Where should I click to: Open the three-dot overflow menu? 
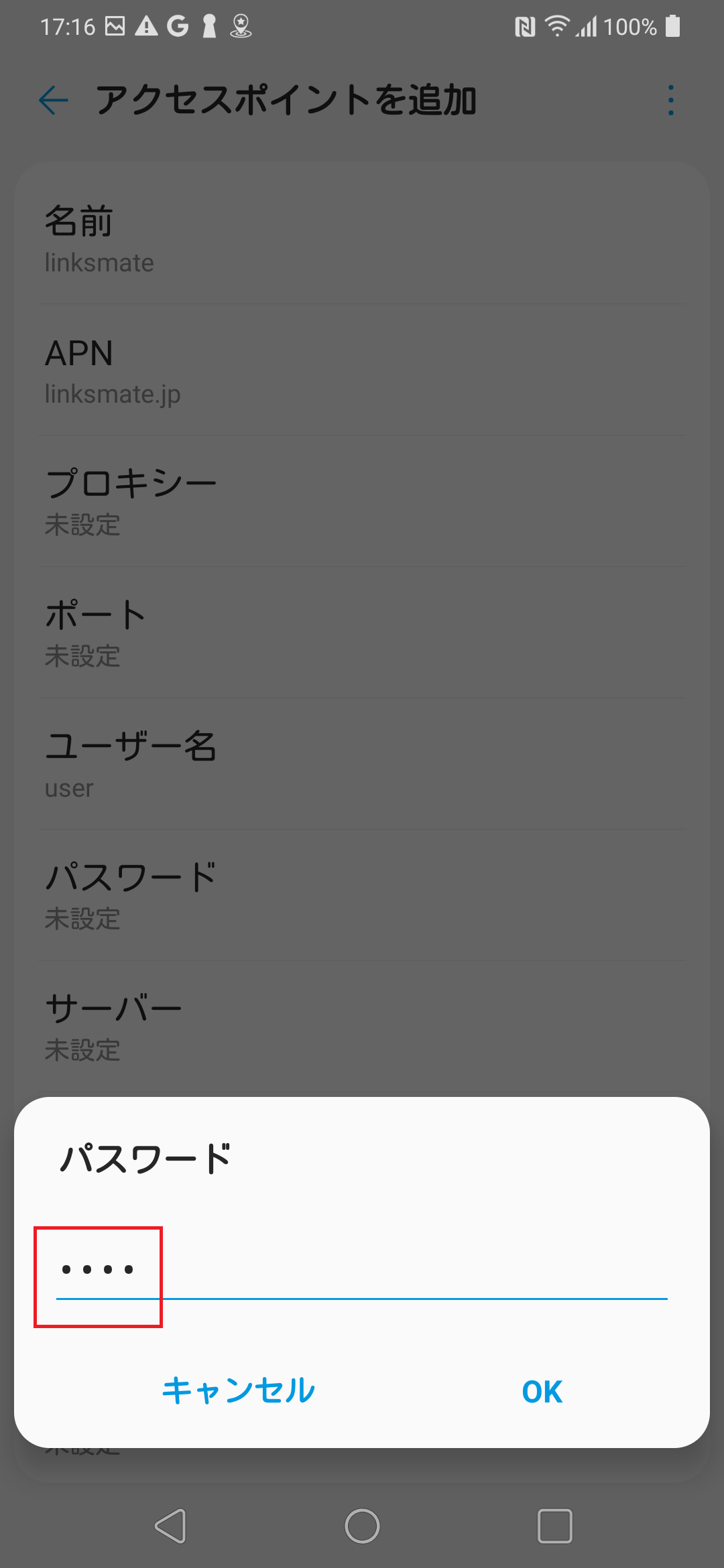(670, 101)
